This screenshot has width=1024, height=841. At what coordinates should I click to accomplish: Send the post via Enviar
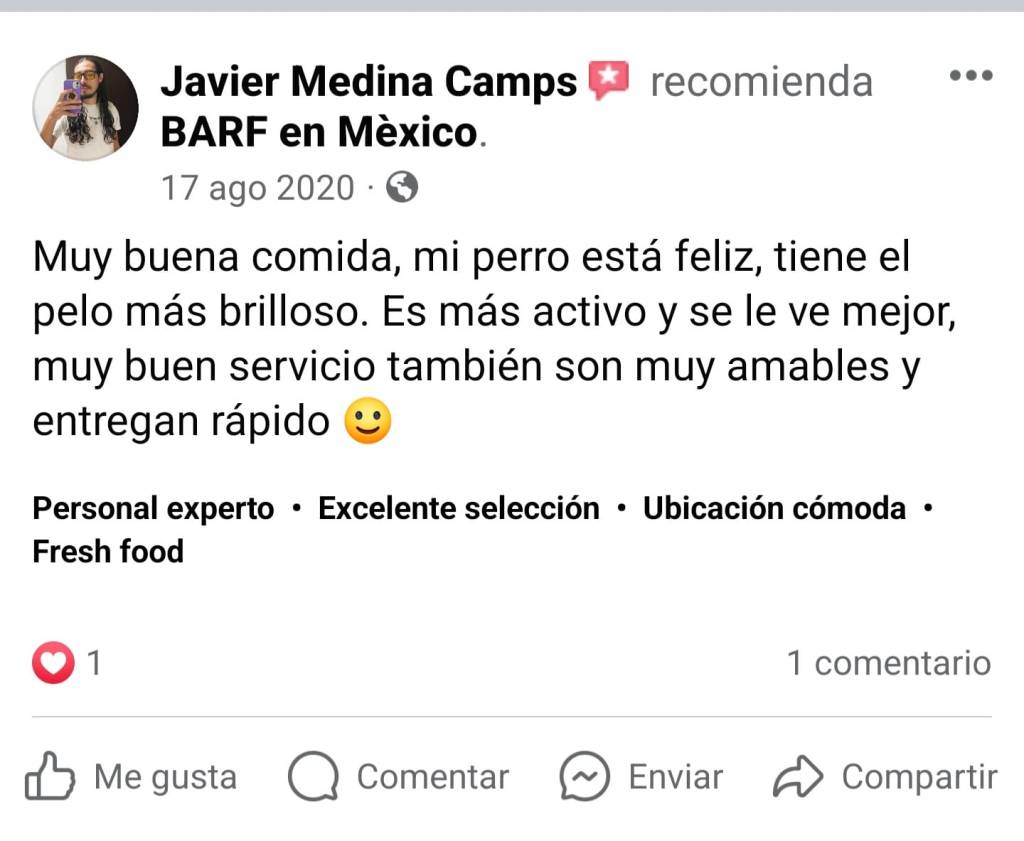[x=642, y=777]
